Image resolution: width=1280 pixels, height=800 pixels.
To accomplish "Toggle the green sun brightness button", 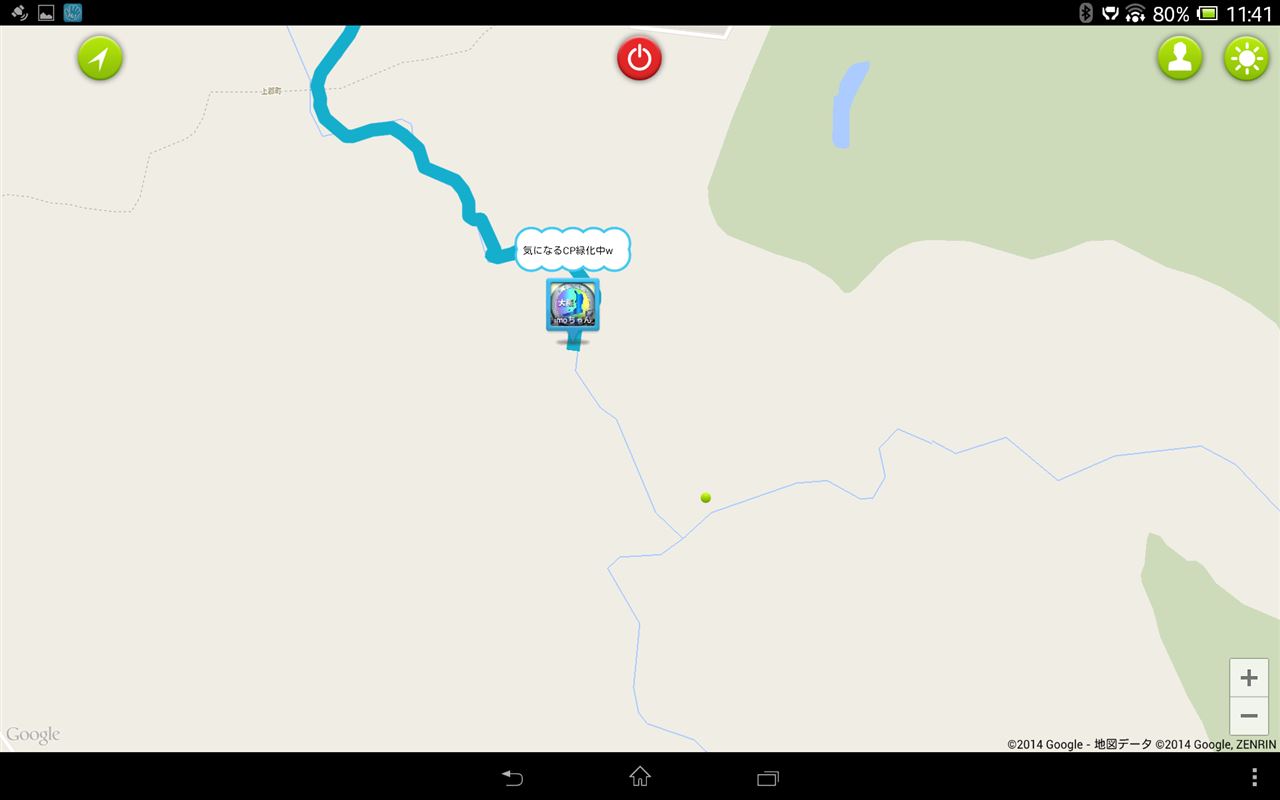I will (x=1246, y=58).
